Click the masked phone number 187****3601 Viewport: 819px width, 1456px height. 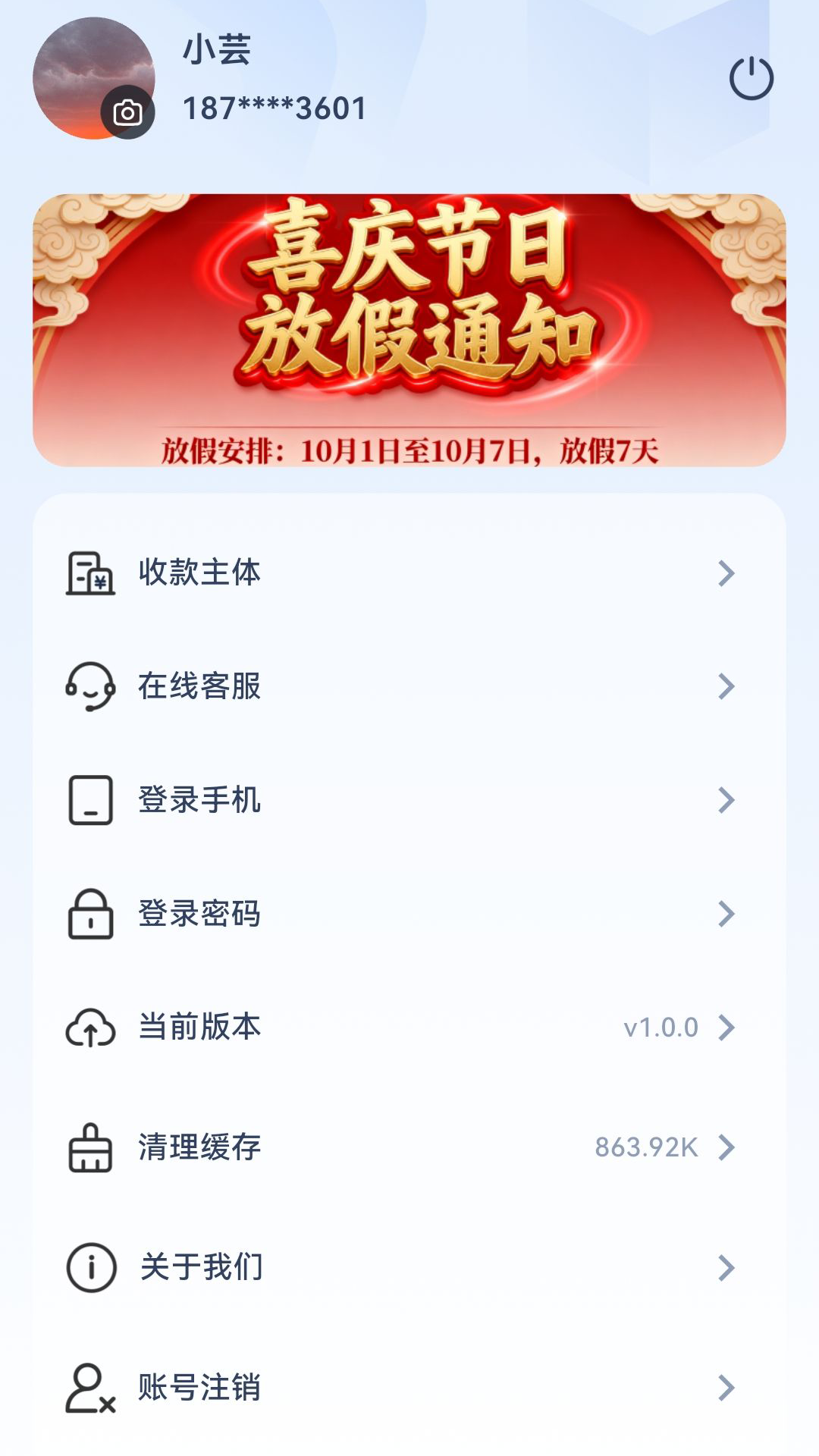tap(273, 107)
